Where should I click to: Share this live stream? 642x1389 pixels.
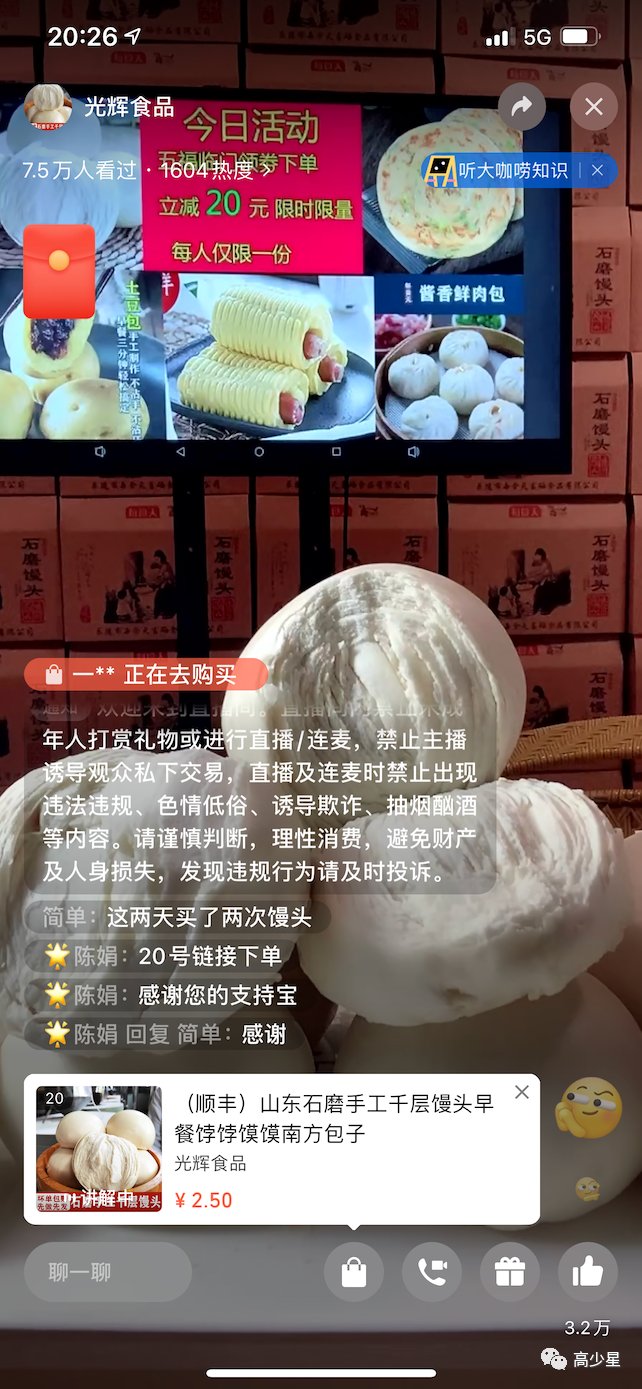click(521, 107)
